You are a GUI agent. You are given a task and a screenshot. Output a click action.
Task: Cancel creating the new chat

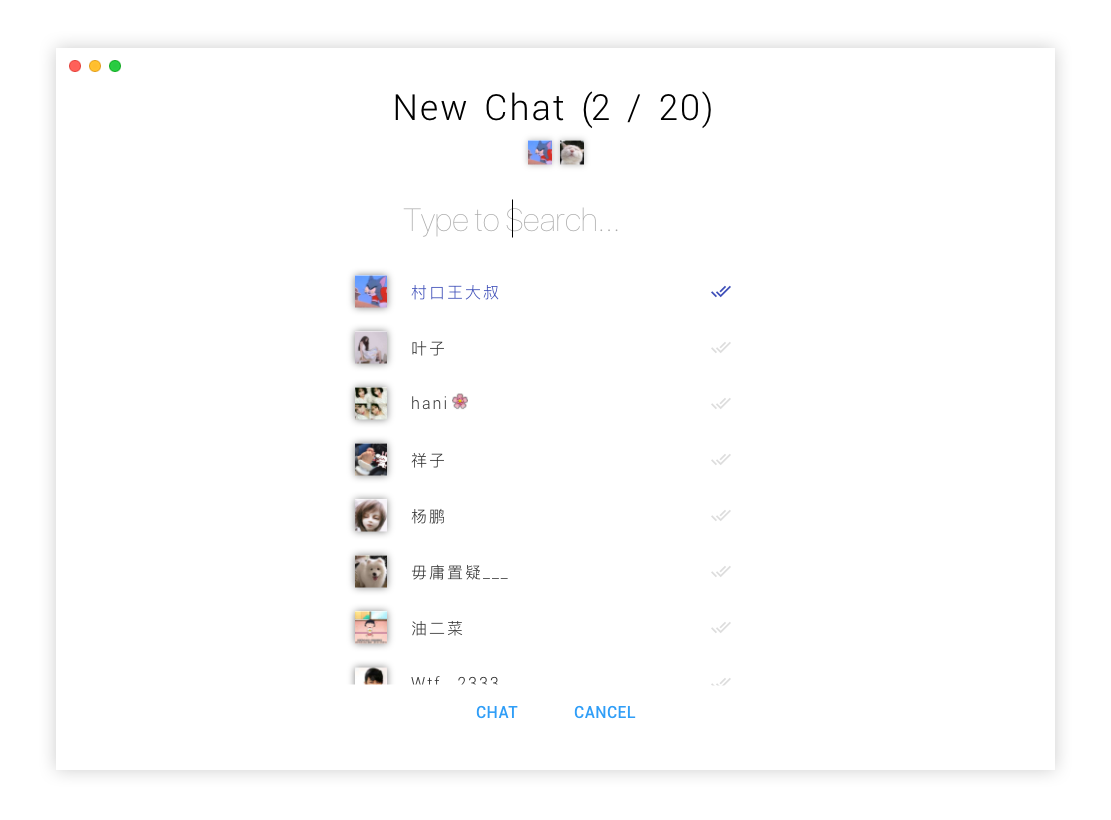tap(604, 712)
